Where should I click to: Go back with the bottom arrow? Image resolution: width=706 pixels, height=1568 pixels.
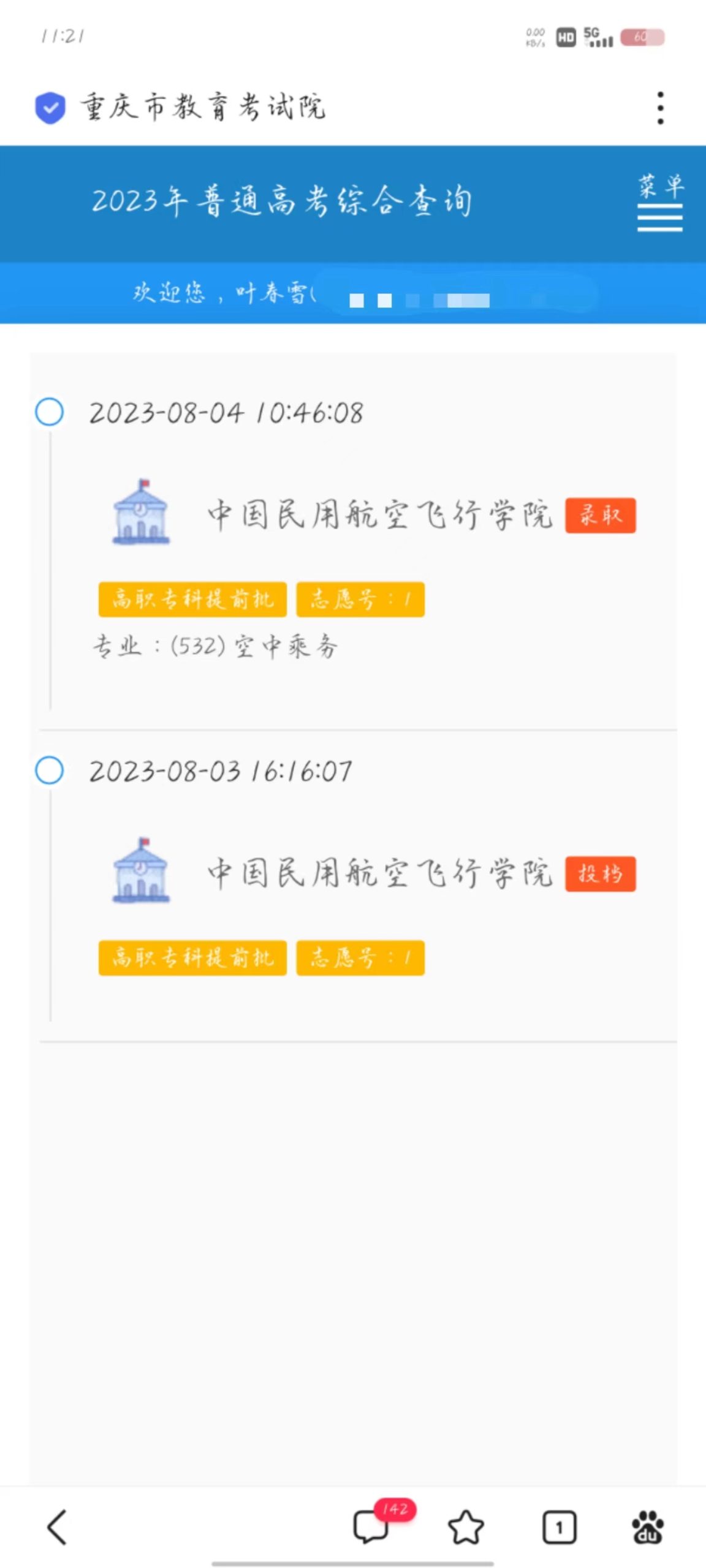tap(57, 1527)
